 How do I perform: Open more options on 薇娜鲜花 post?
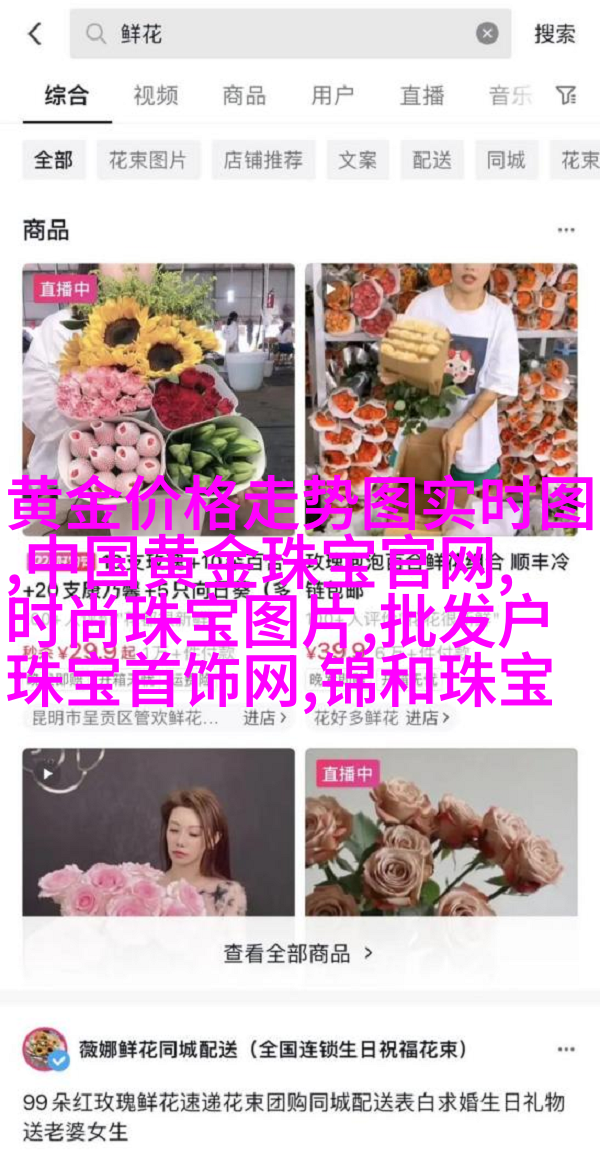(x=566, y=1050)
